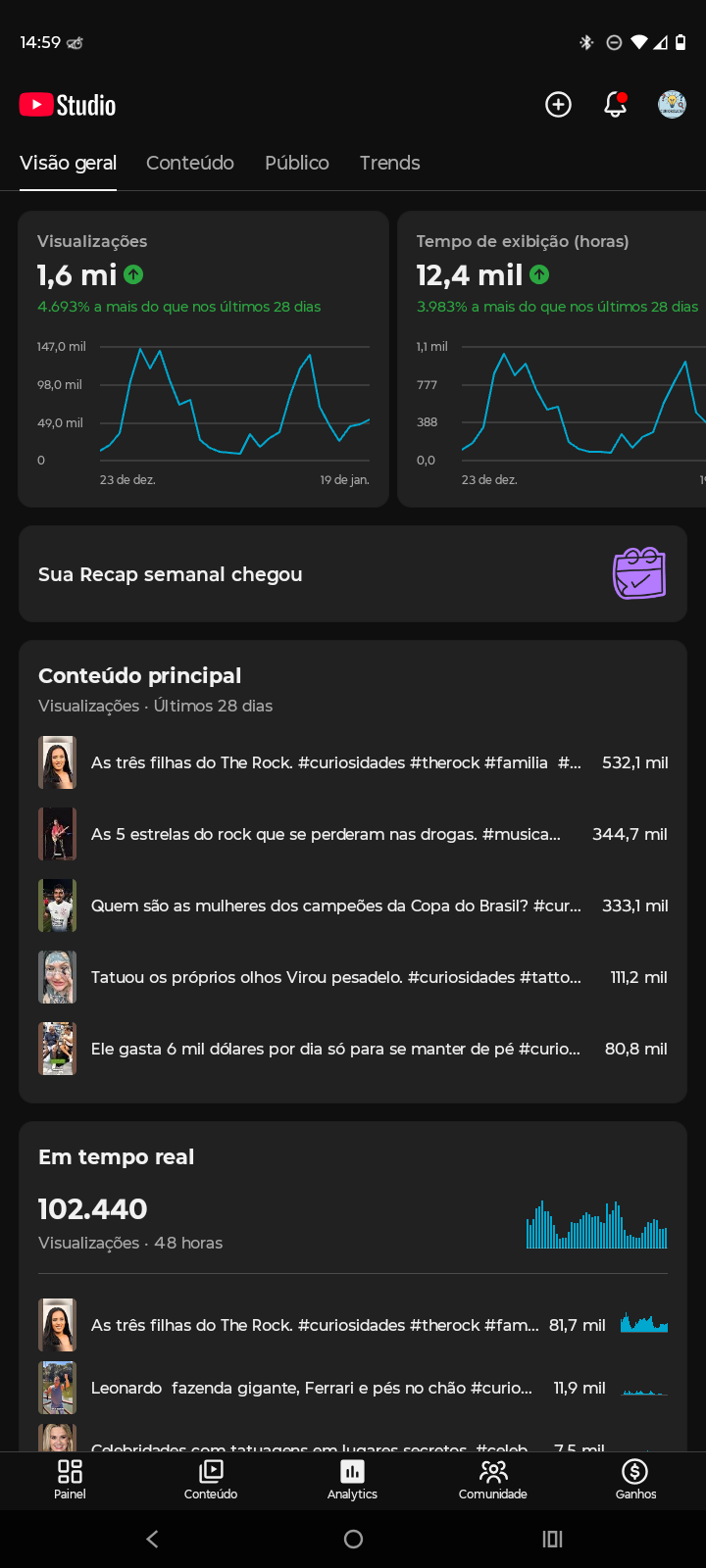Open the Sua Recap semanal chegou card
Viewport: 706px width, 1568px height.
[x=353, y=574]
